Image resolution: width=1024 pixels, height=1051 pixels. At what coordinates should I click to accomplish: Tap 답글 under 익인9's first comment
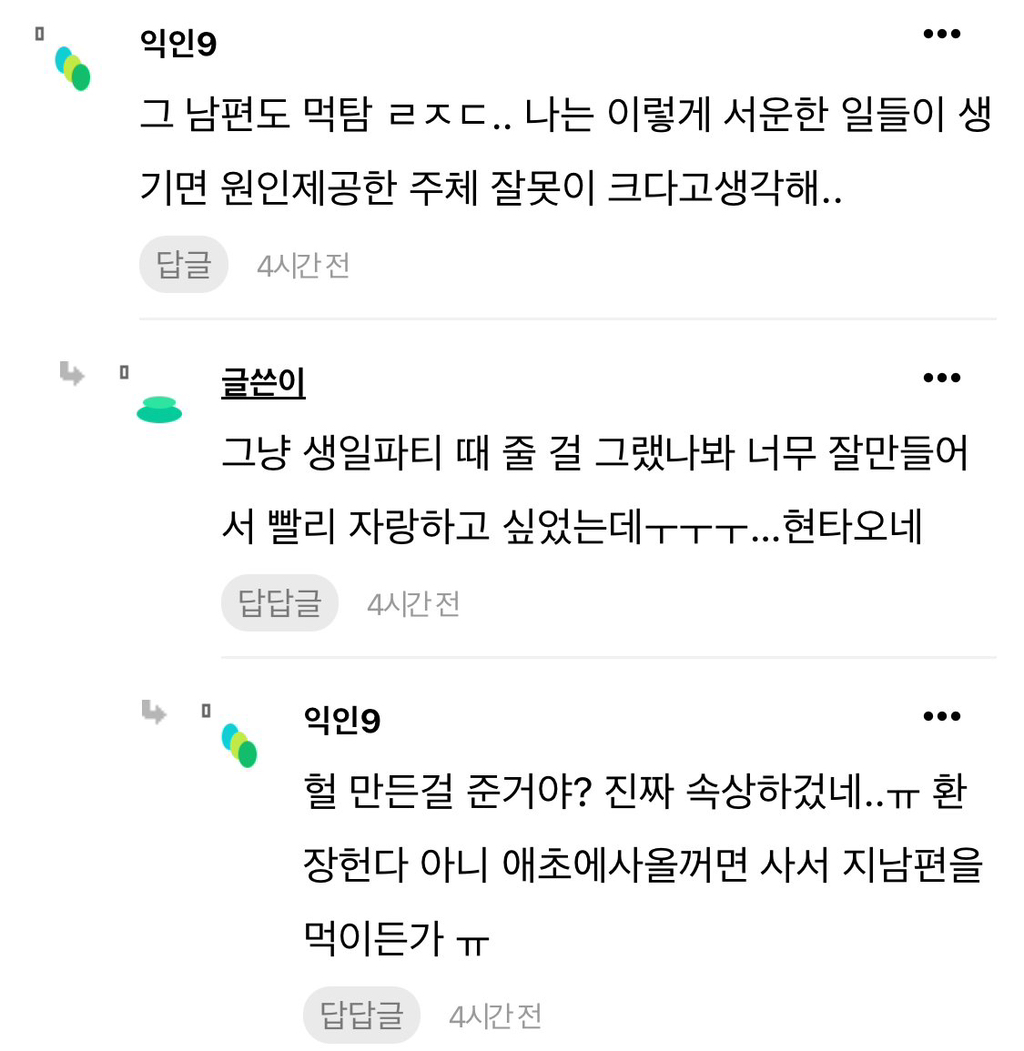tap(184, 265)
